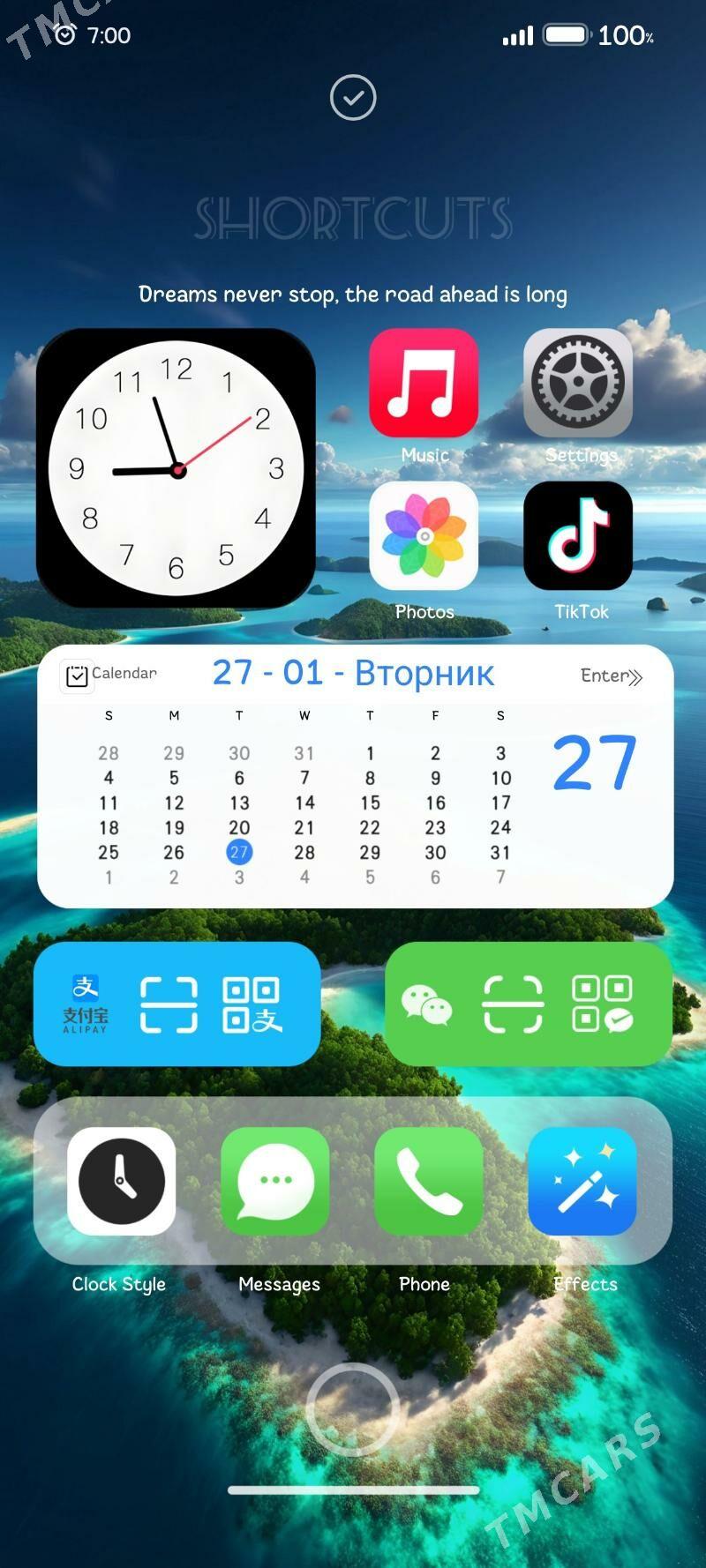Open Alipay from the blue widget

click(x=86, y=1004)
